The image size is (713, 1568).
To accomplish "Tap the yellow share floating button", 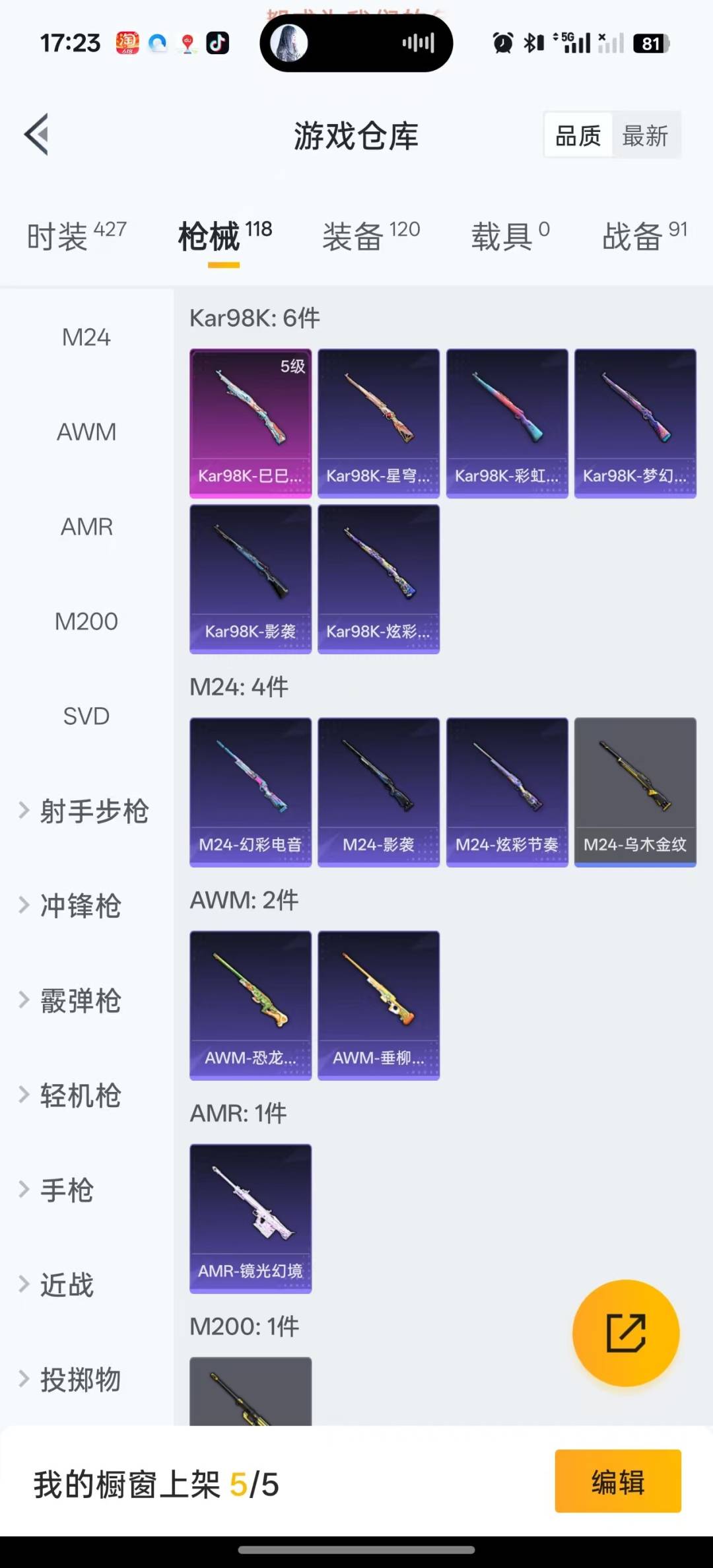I will tap(625, 1332).
